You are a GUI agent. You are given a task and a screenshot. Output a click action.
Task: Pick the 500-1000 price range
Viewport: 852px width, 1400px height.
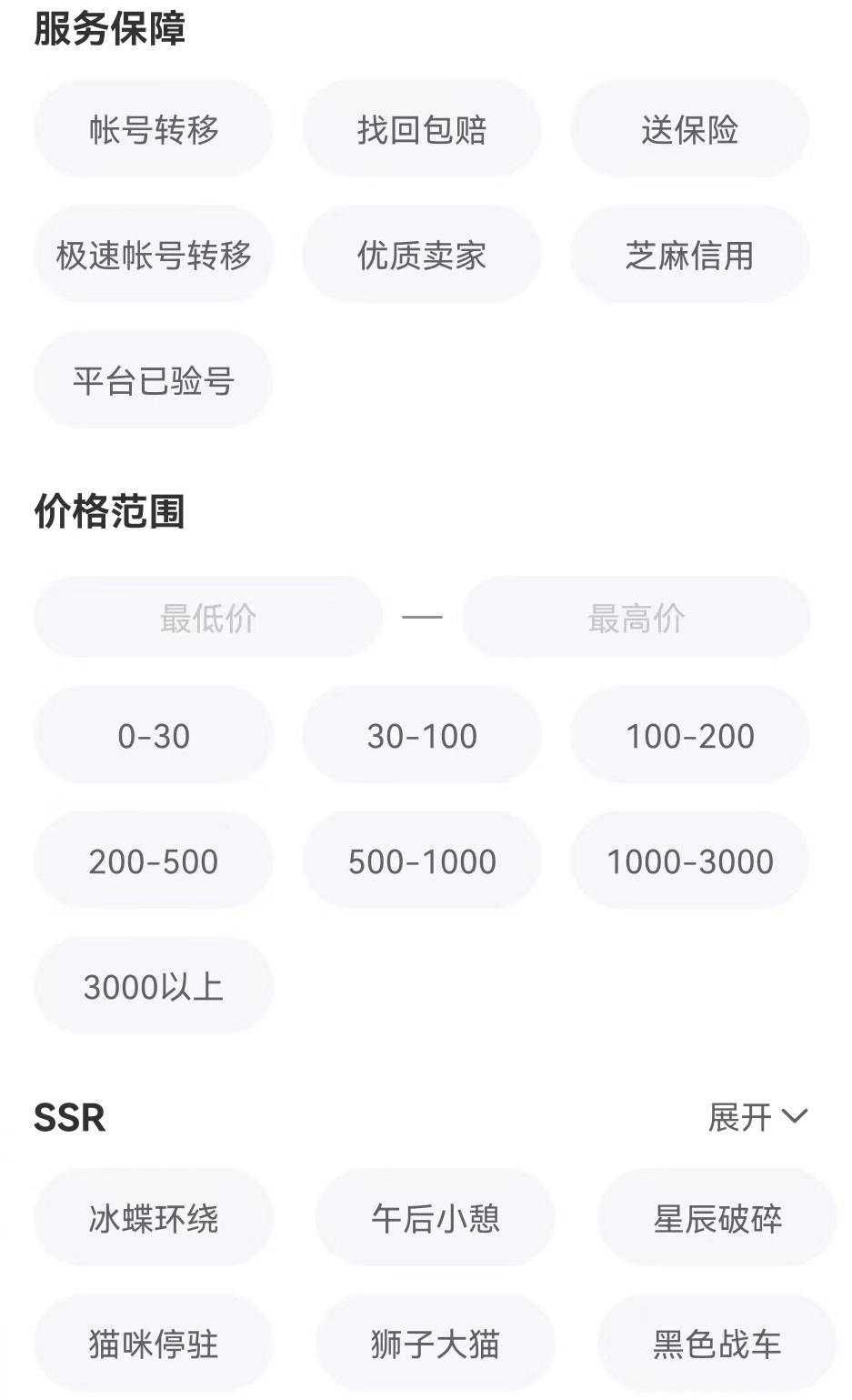coord(421,861)
